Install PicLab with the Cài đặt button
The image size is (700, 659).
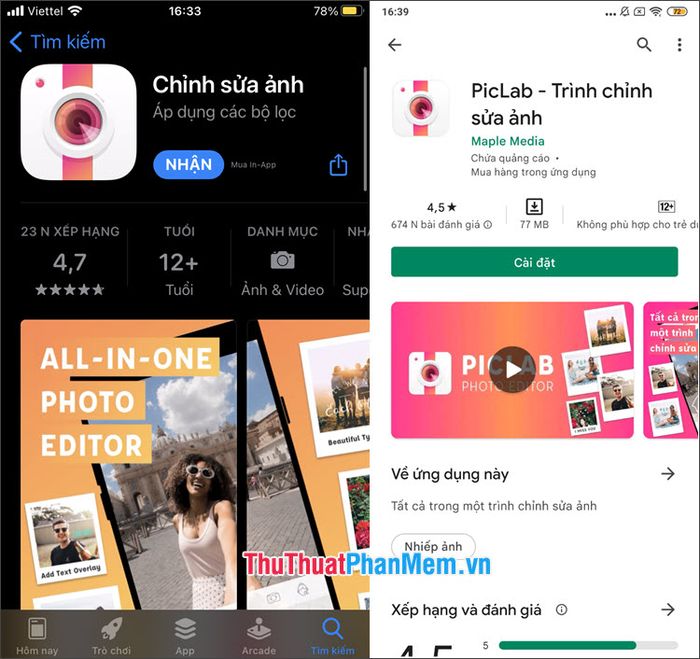click(534, 262)
